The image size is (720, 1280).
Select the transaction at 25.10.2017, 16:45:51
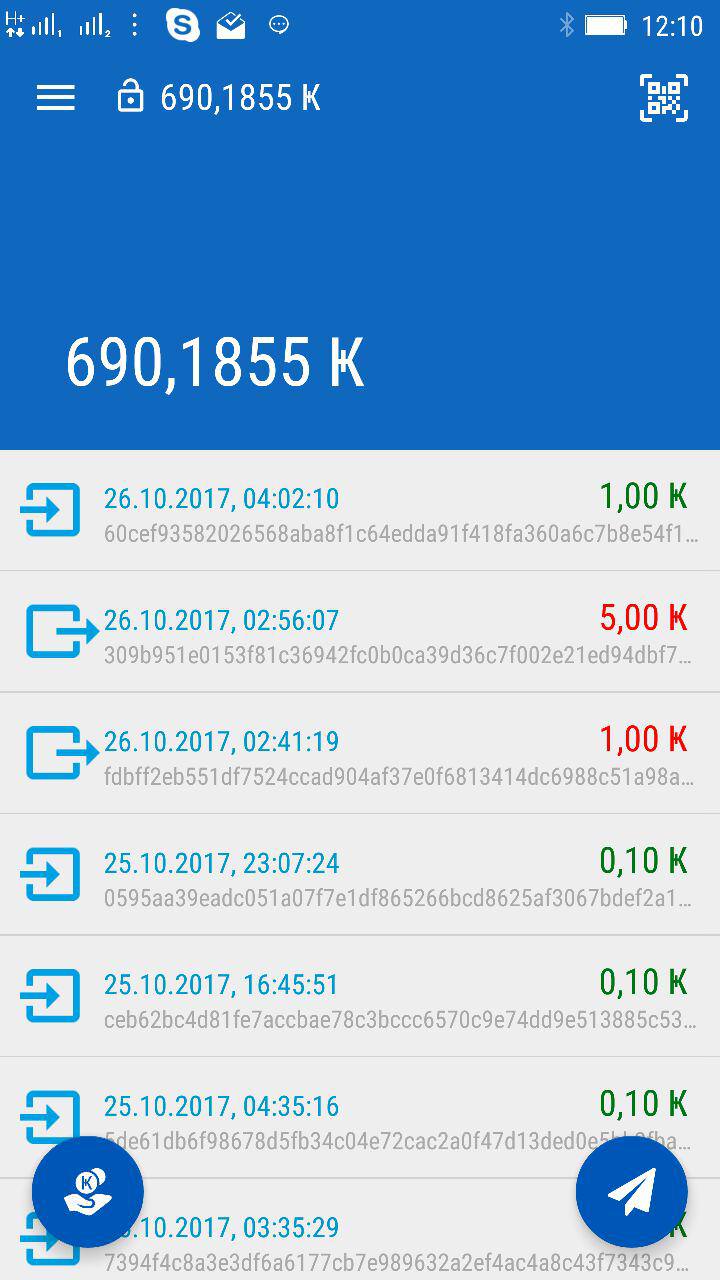(x=360, y=996)
